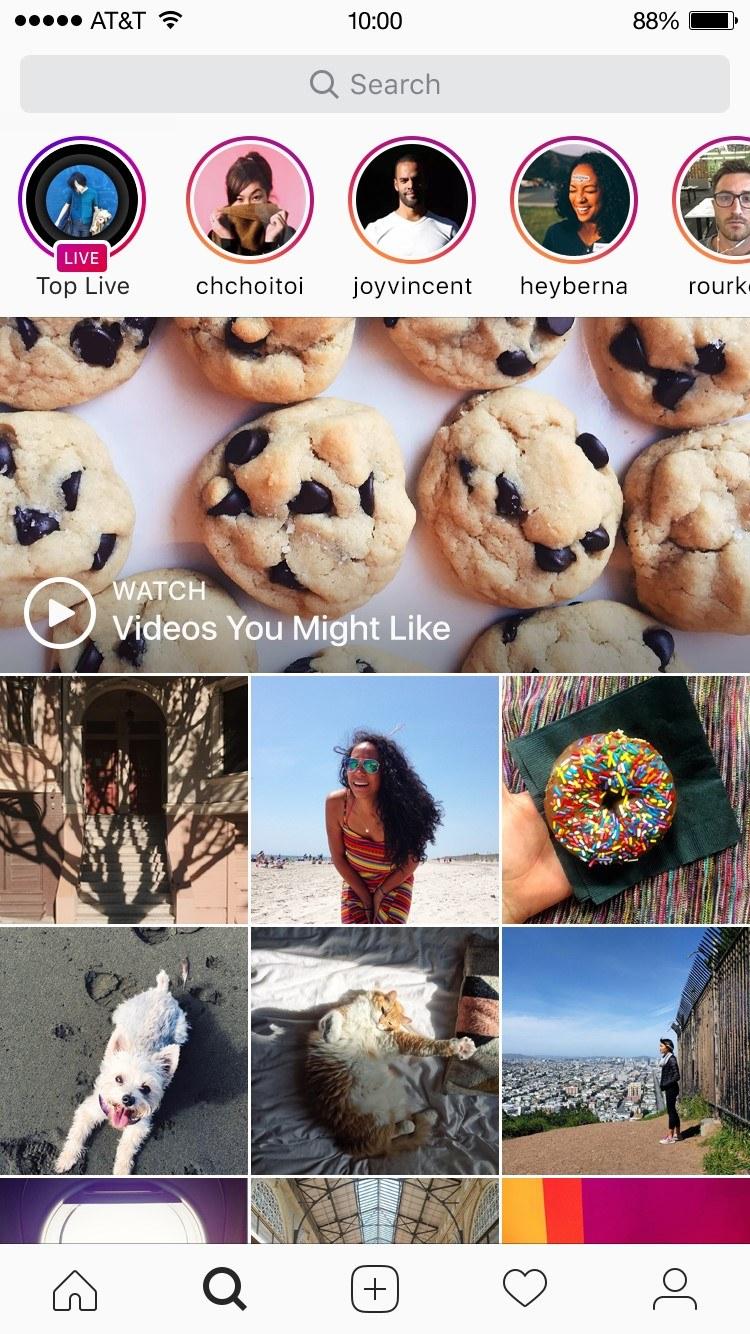Select the search and explore tab
The image size is (750, 1334).
coord(225,1289)
